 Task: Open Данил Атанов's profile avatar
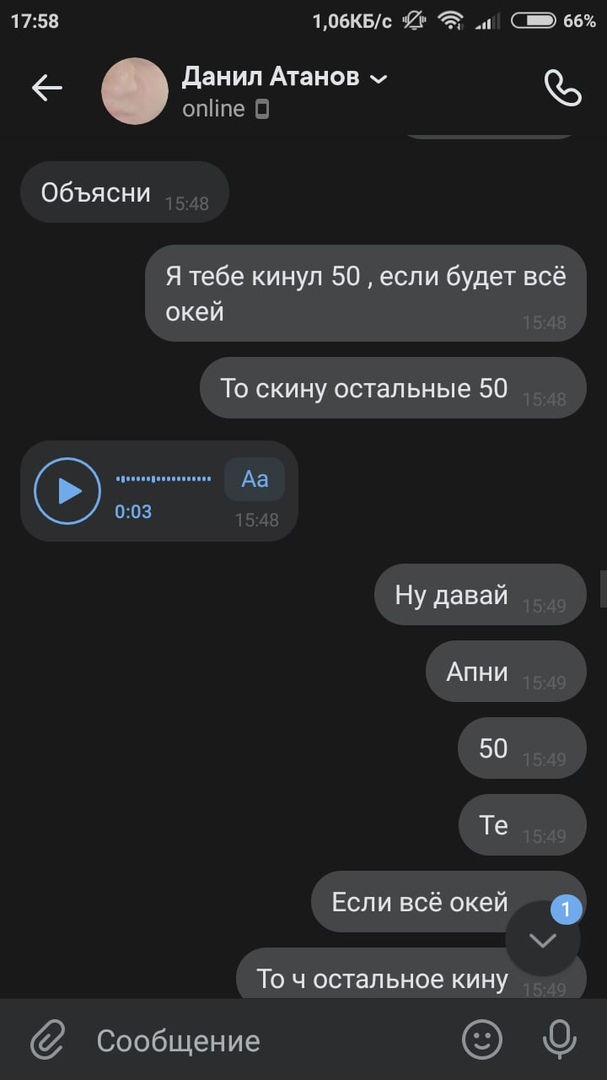click(x=135, y=91)
